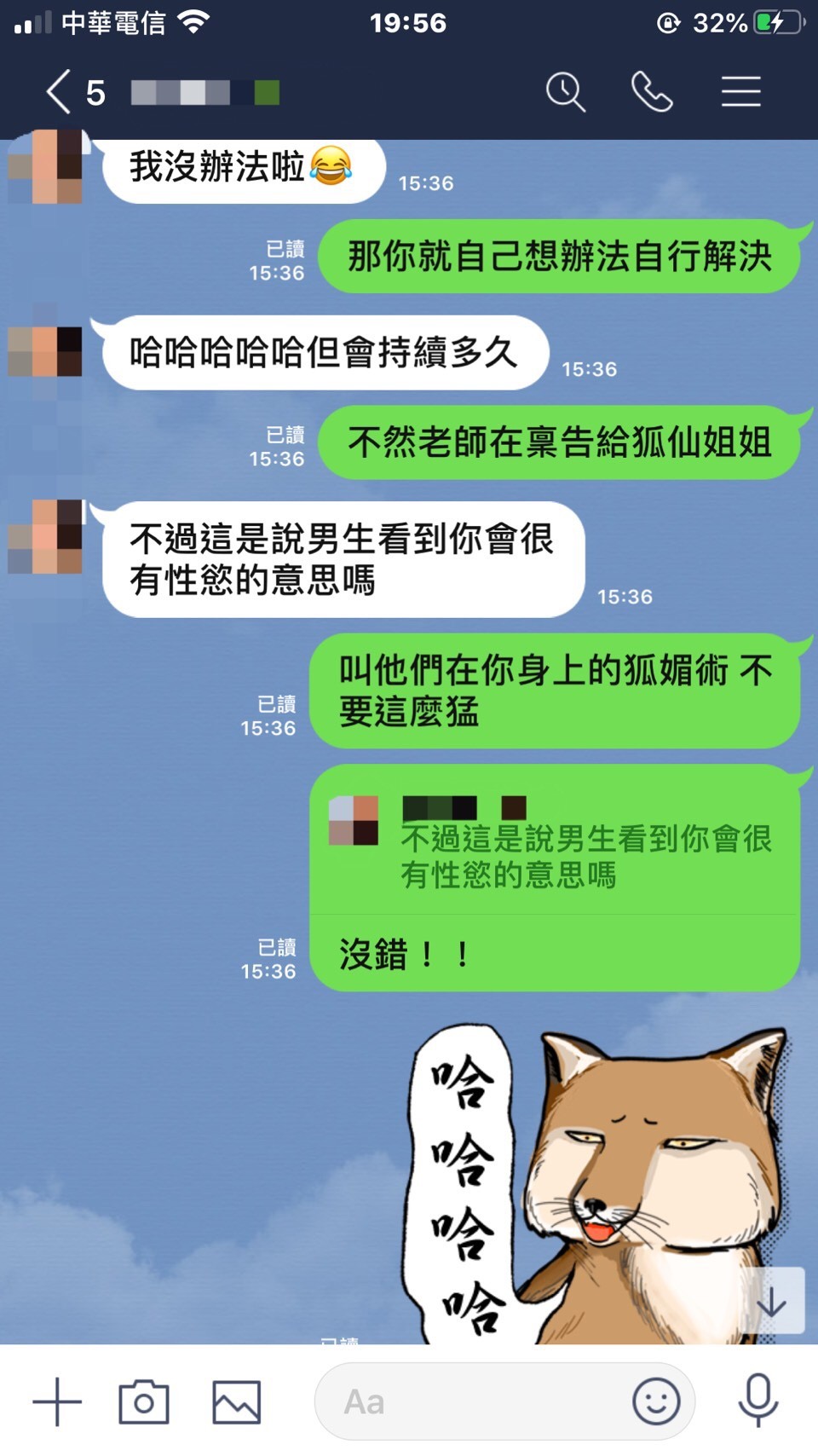Go back to the chat list

point(60,92)
